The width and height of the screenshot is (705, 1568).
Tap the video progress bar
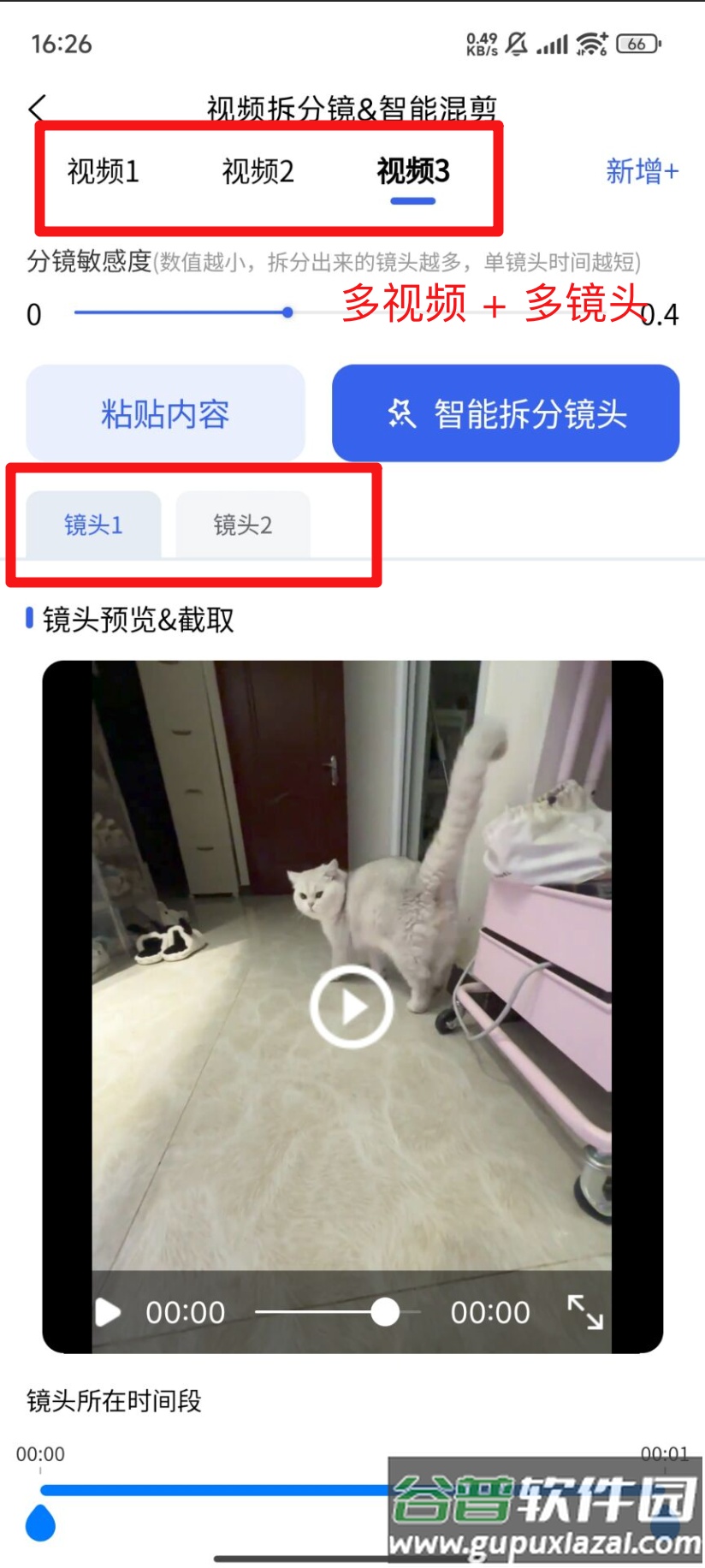click(337, 1312)
